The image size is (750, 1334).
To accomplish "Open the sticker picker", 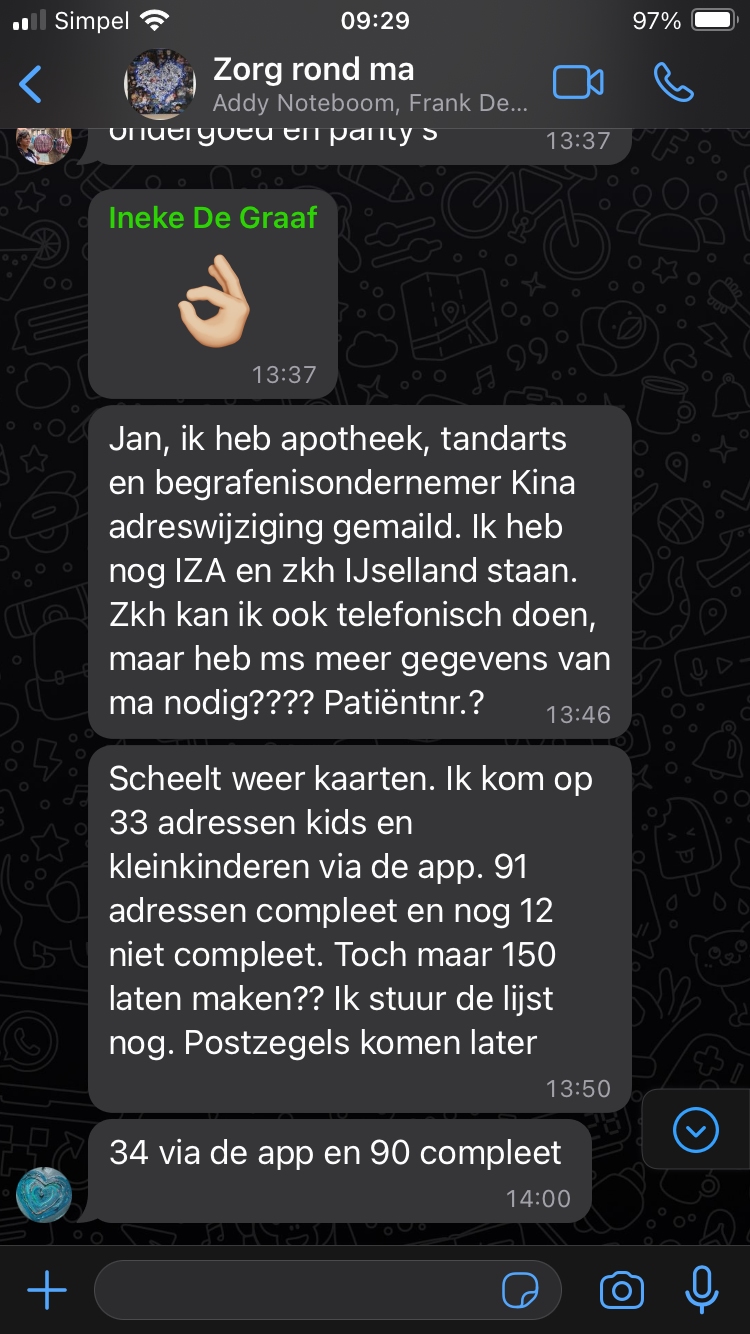I will pos(520,1291).
